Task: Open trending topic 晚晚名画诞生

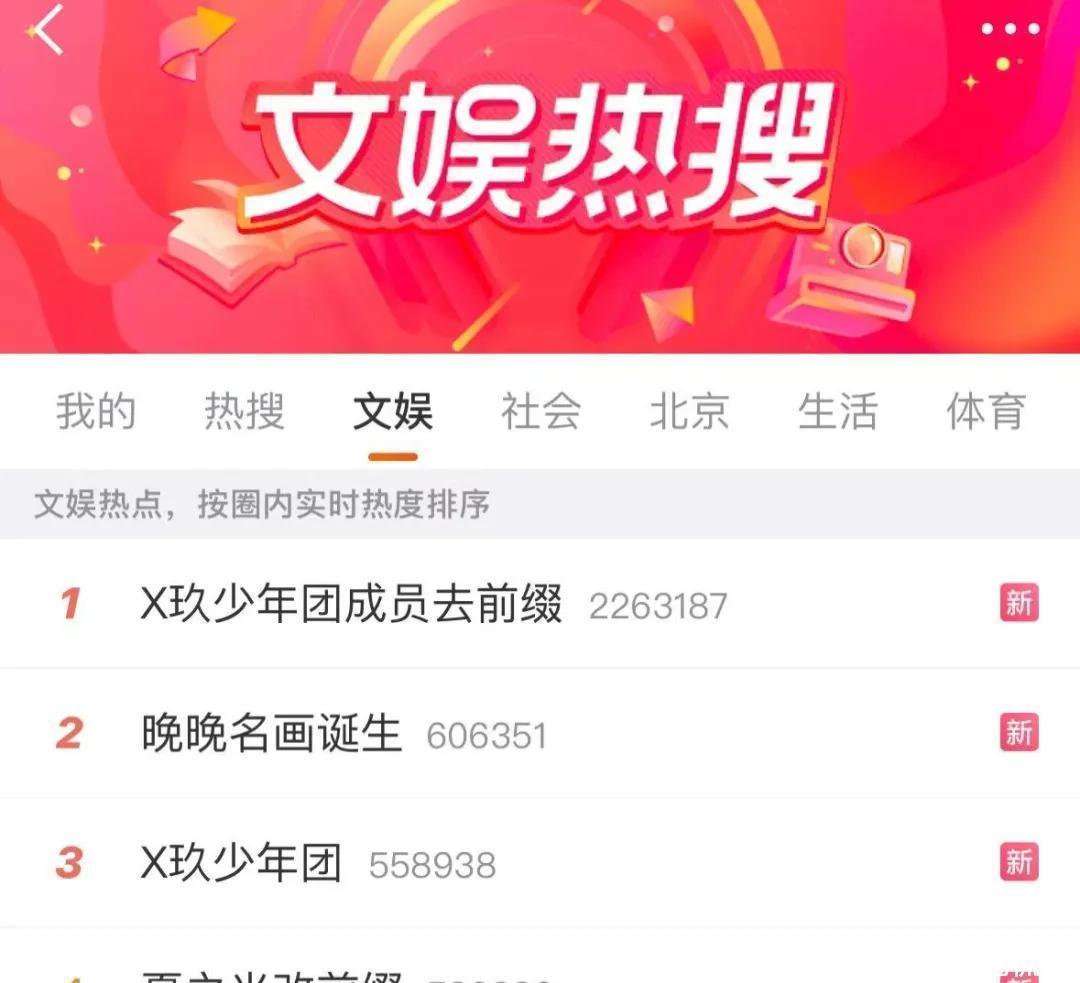Action: [x=271, y=734]
